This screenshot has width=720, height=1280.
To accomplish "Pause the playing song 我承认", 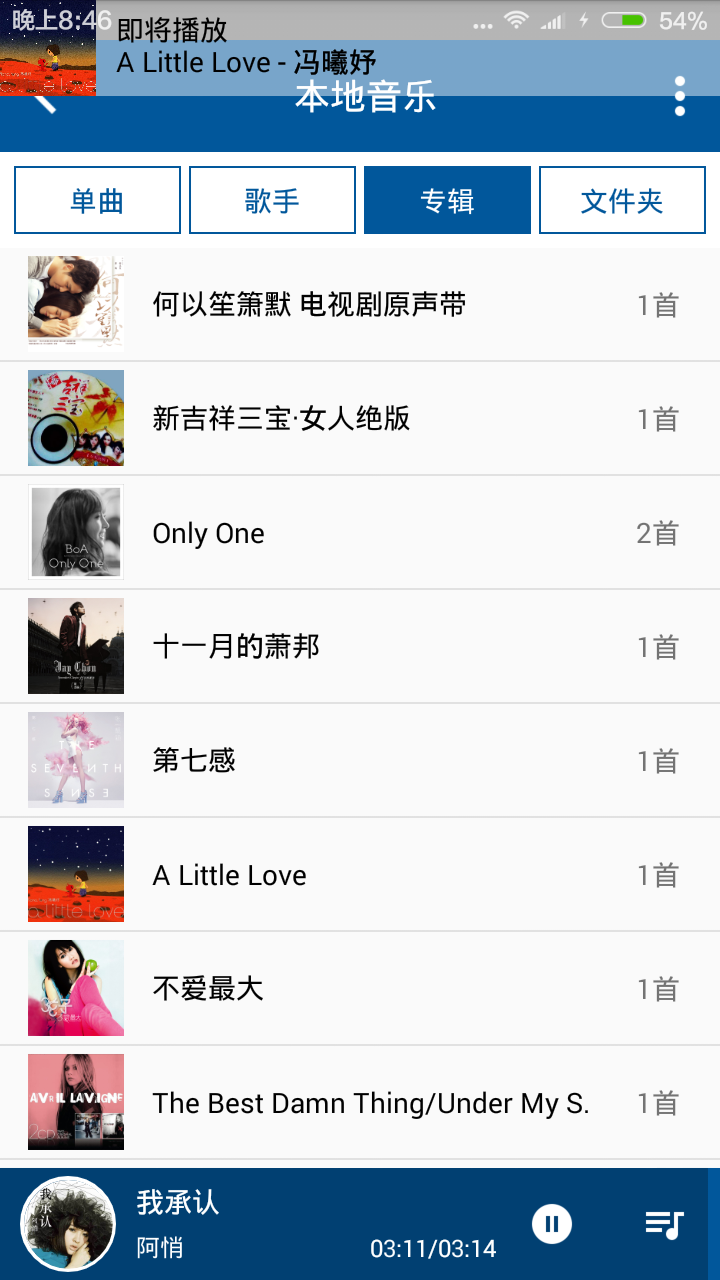I will click(552, 1223).
